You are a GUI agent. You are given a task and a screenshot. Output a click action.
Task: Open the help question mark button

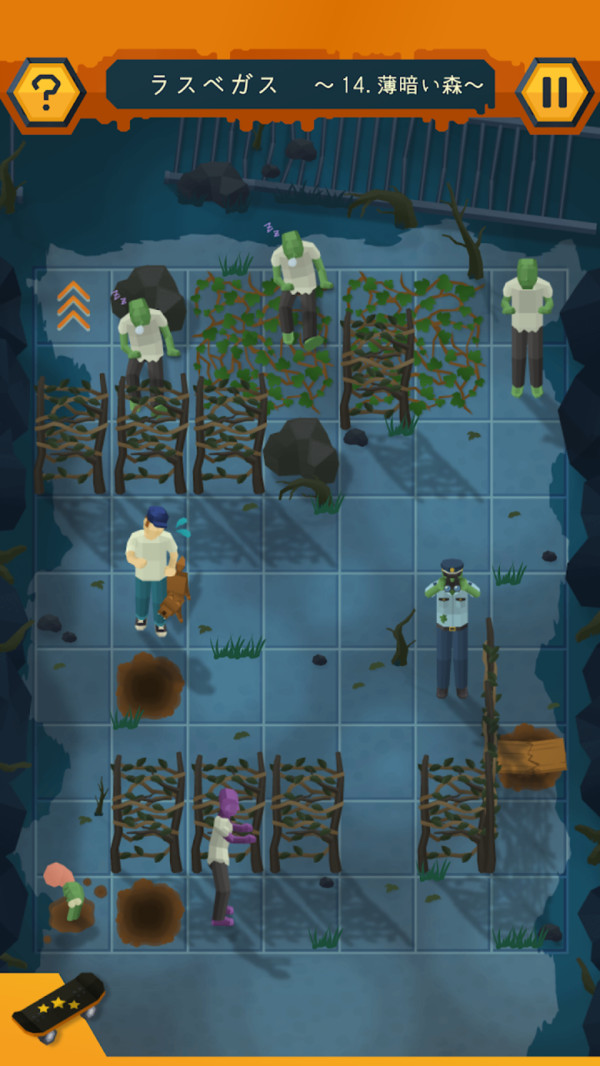point(45,94)
